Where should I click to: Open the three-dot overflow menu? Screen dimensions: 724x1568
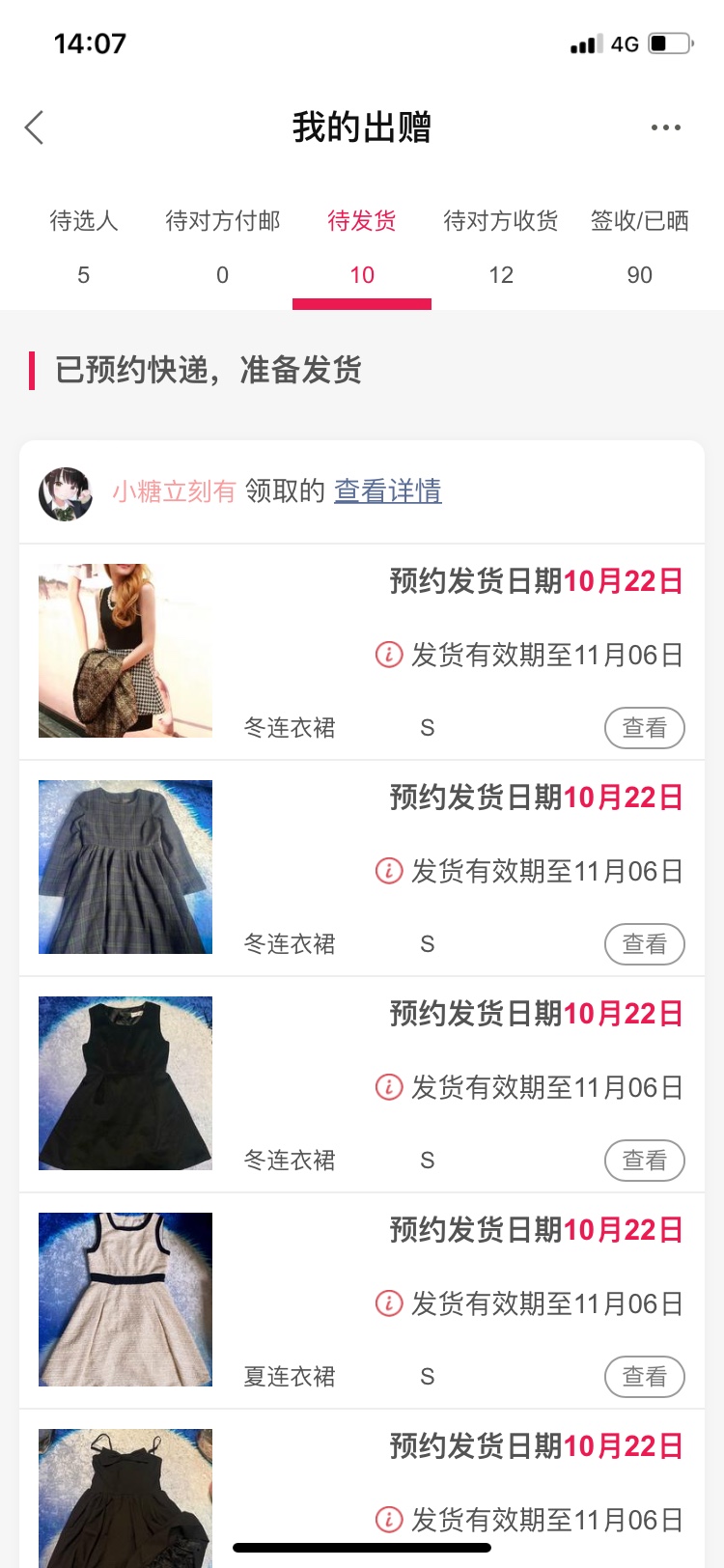(x=665, y=127)
